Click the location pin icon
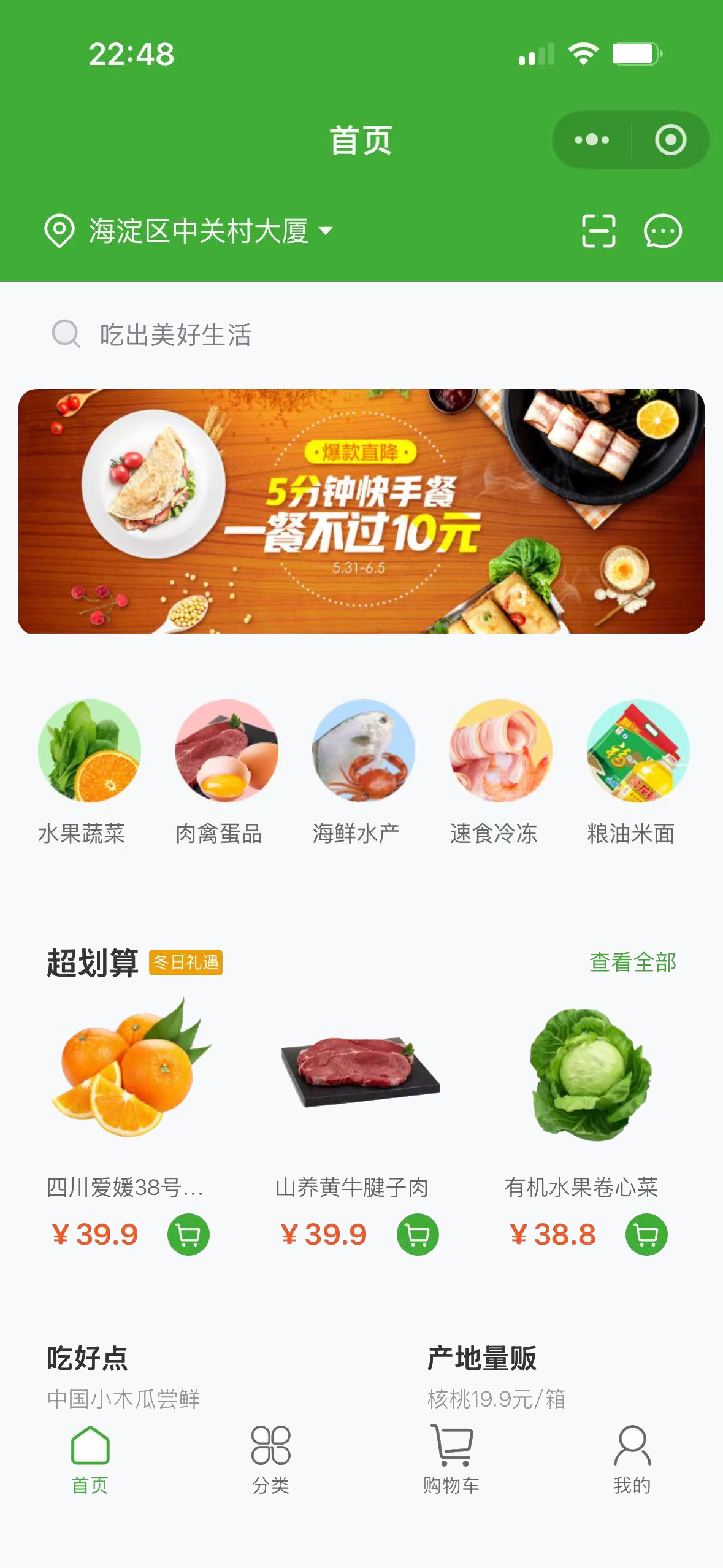The height and width of the screenshot is (1568, 723). coord(59,230)
